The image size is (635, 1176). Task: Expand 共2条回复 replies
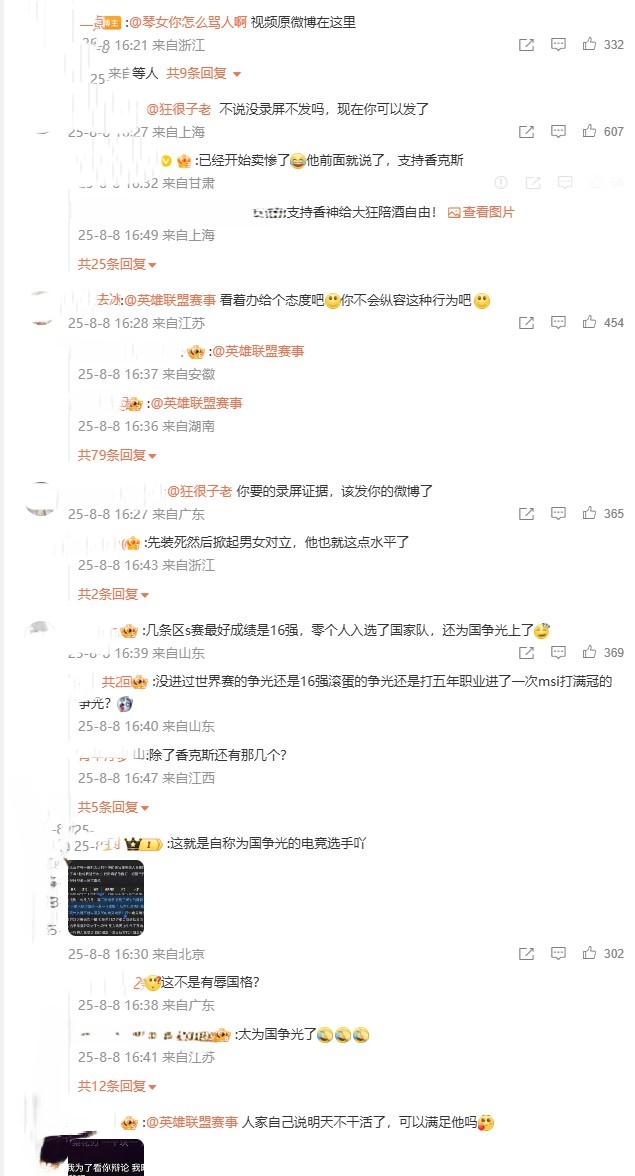(x=113, y=594)
